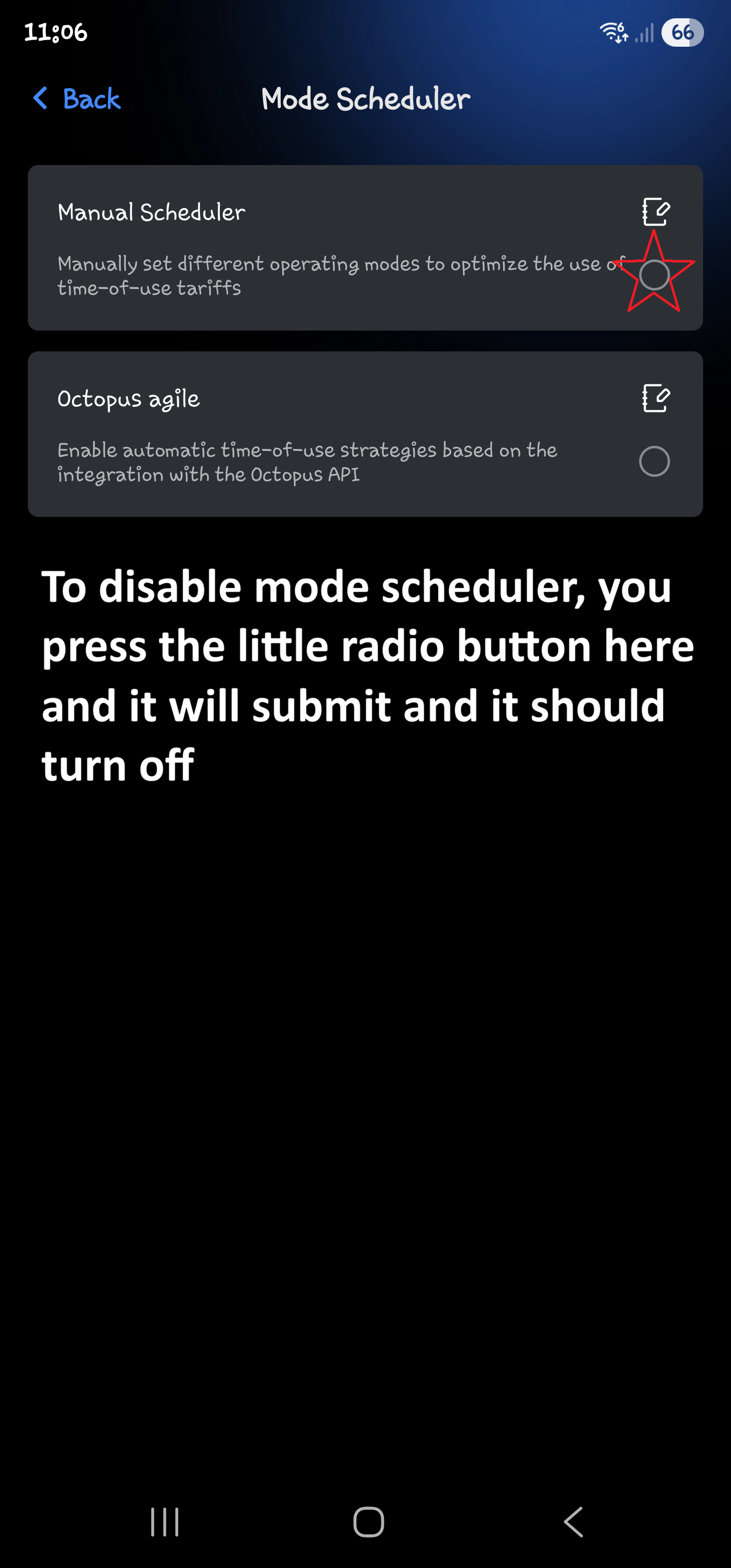731x1568 pixels.
Task: Edit the Manual Scheduler settings
Action: 655,212
